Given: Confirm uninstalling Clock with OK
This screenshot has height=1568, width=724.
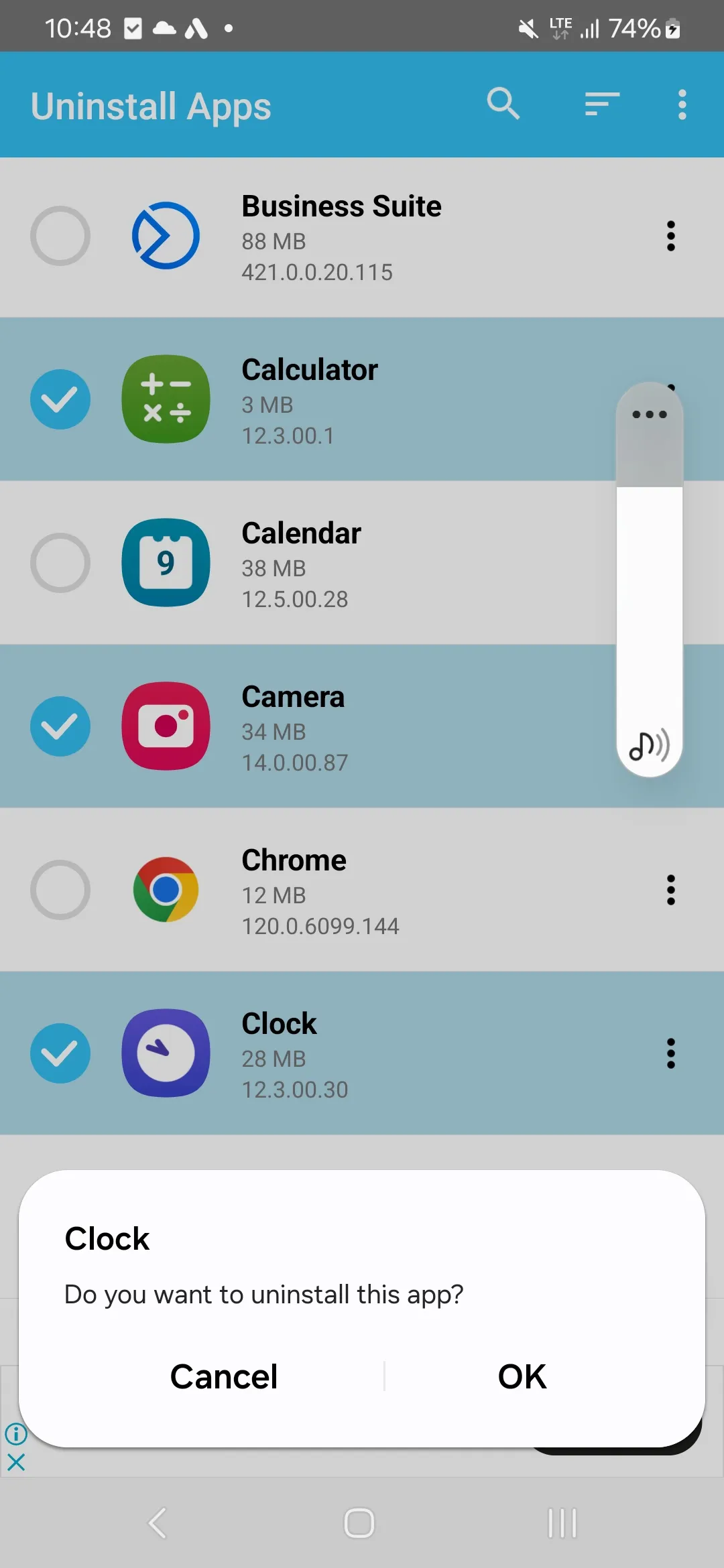Looking at the screenshot, I should 522,1377.
